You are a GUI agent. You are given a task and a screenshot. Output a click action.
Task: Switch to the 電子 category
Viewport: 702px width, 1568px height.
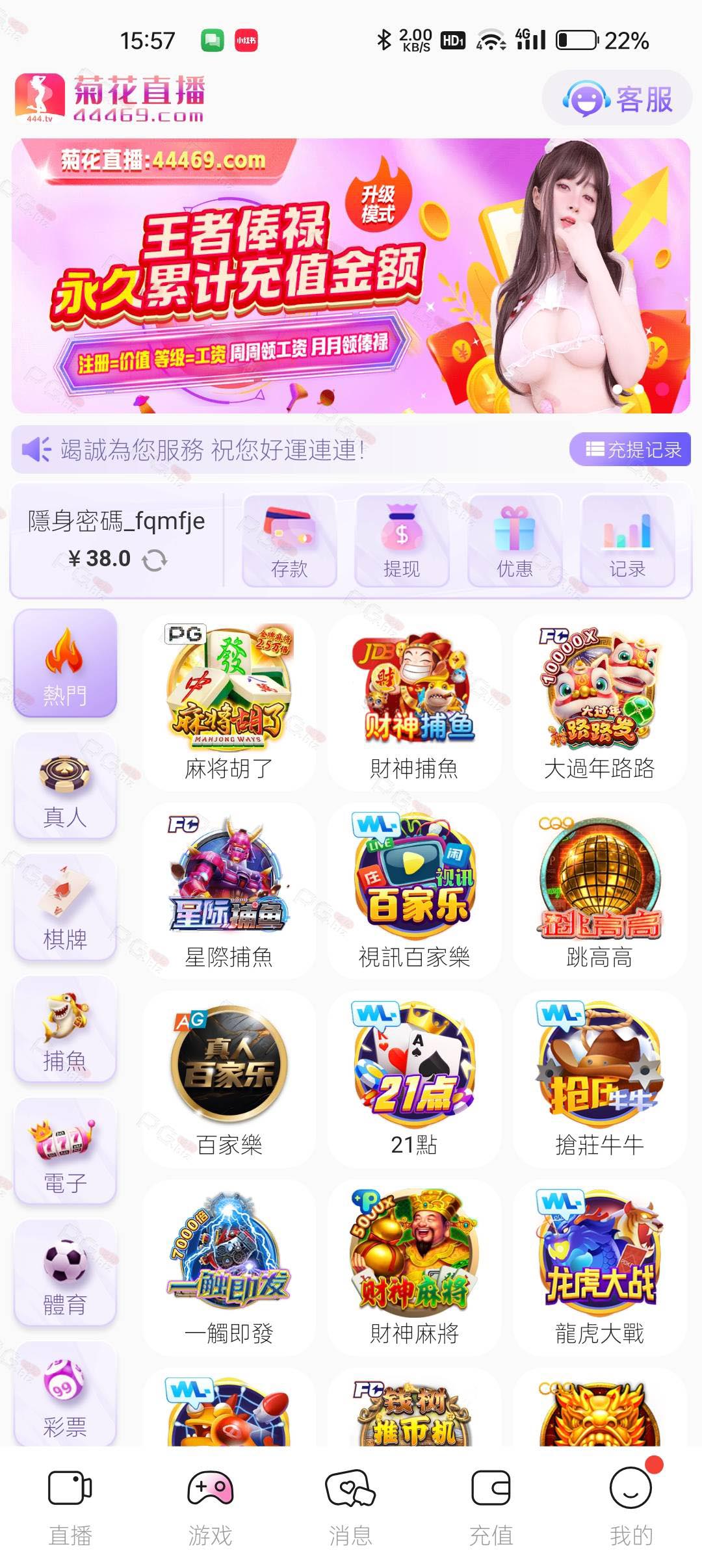pos(65,1151)
